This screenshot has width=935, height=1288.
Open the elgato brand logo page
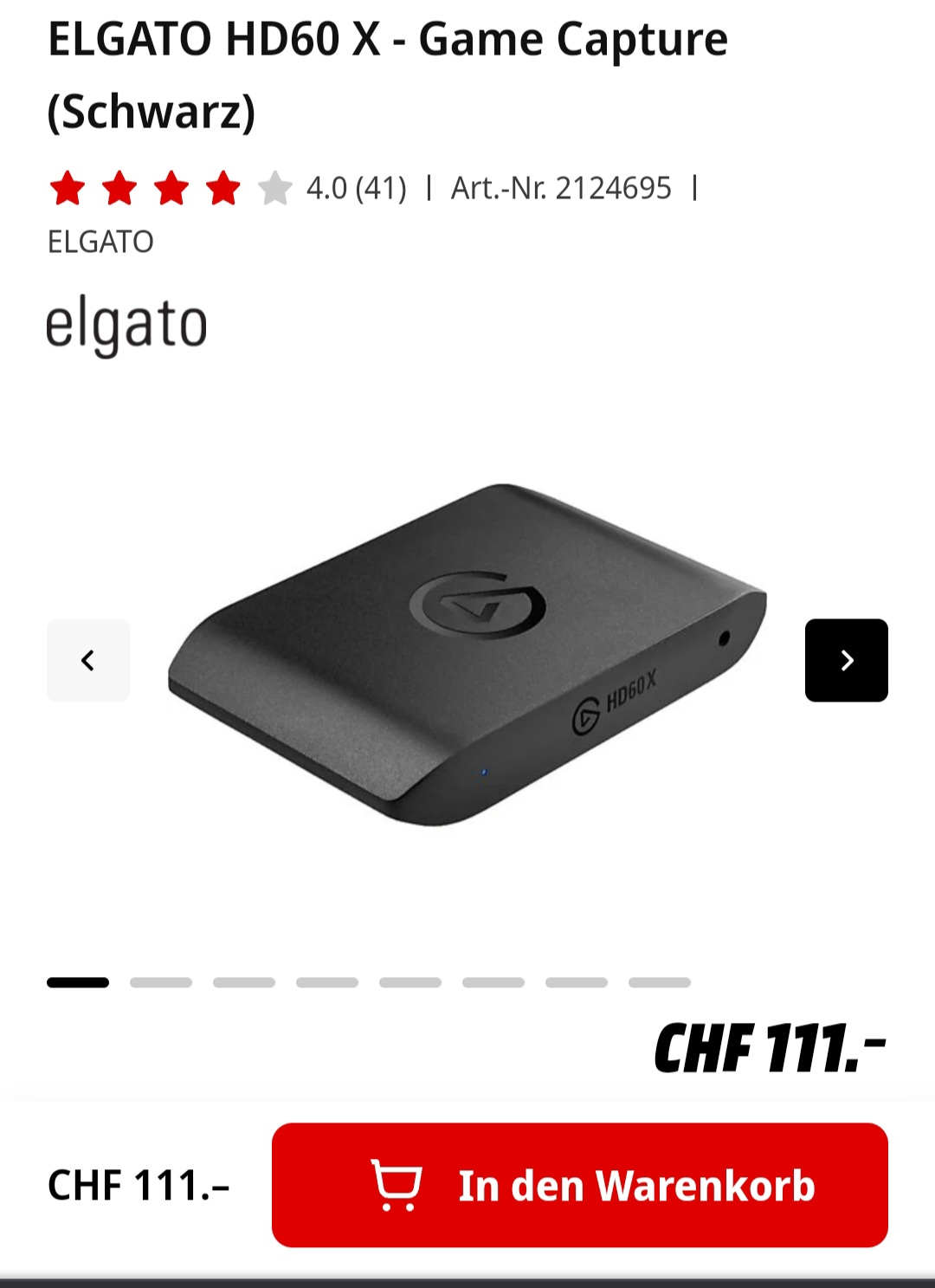click(126, 326)
